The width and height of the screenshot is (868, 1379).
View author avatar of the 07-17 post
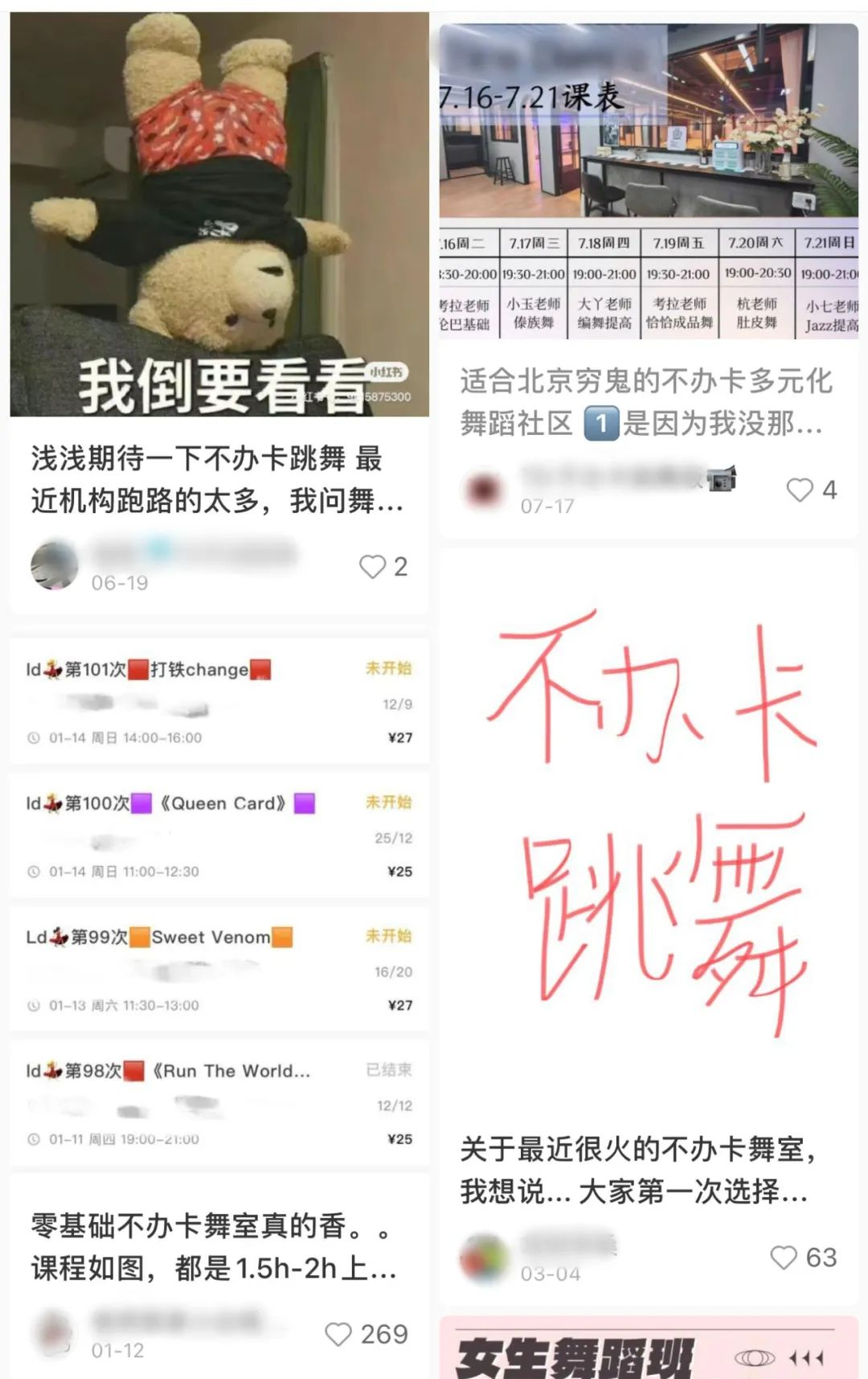point(485,489)
